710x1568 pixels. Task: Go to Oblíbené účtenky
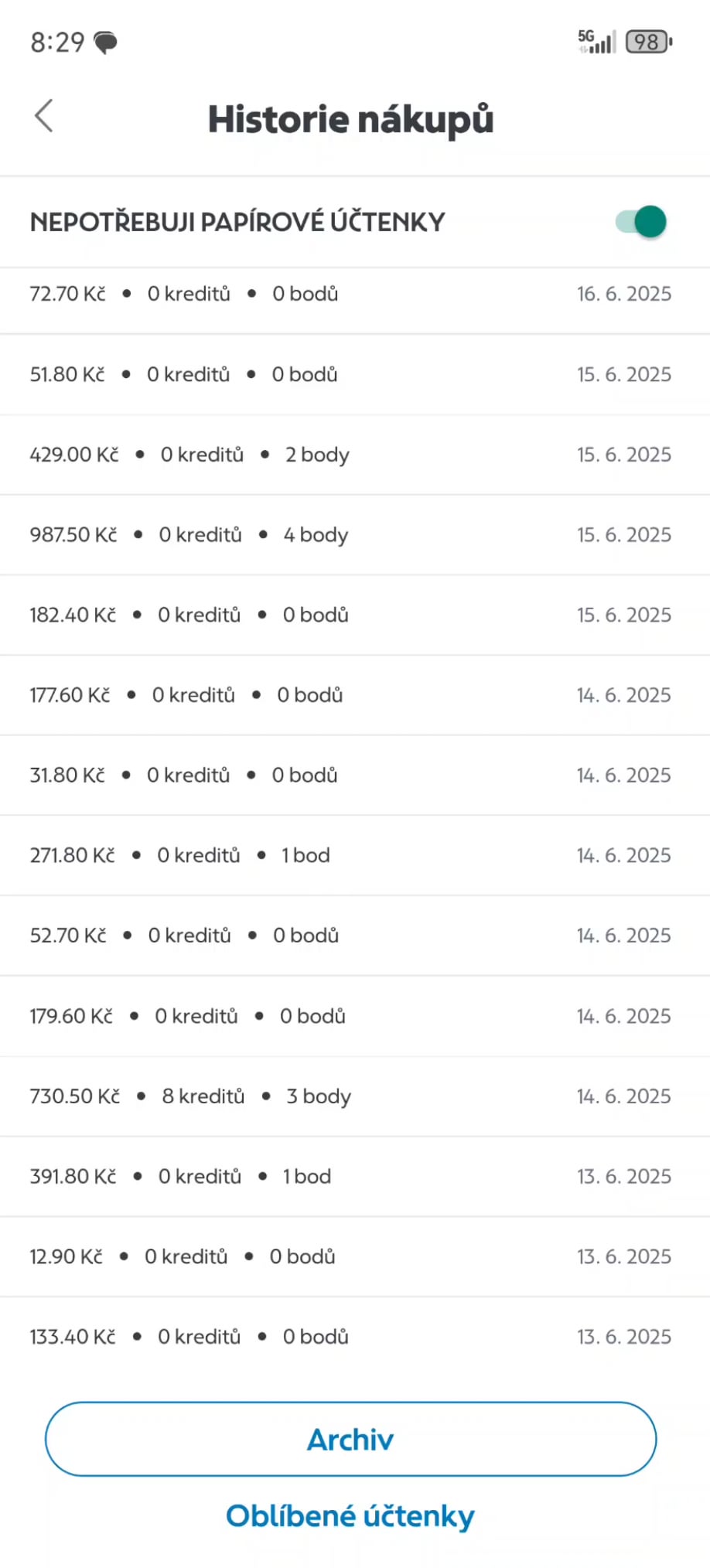click(350, 1516)
